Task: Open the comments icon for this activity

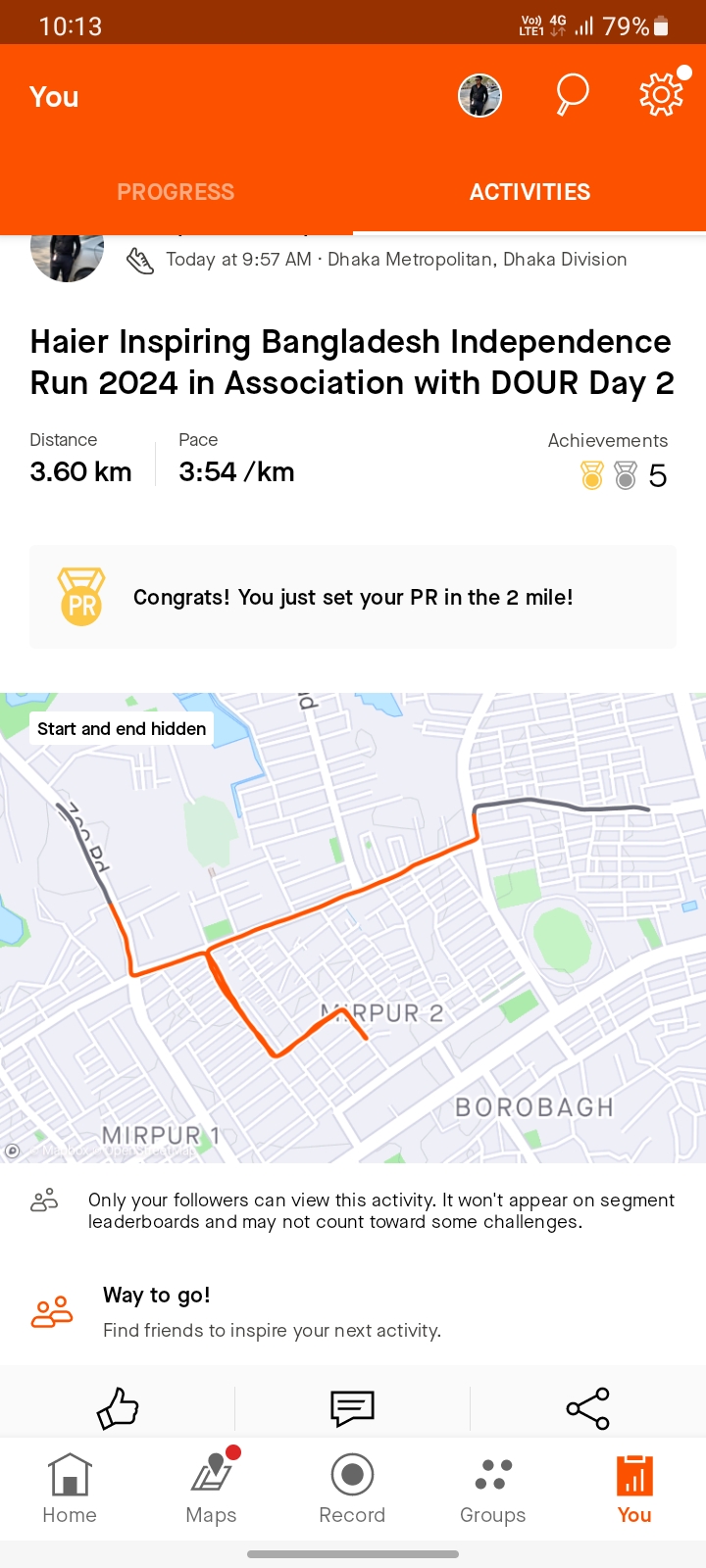Action: 352,1408
